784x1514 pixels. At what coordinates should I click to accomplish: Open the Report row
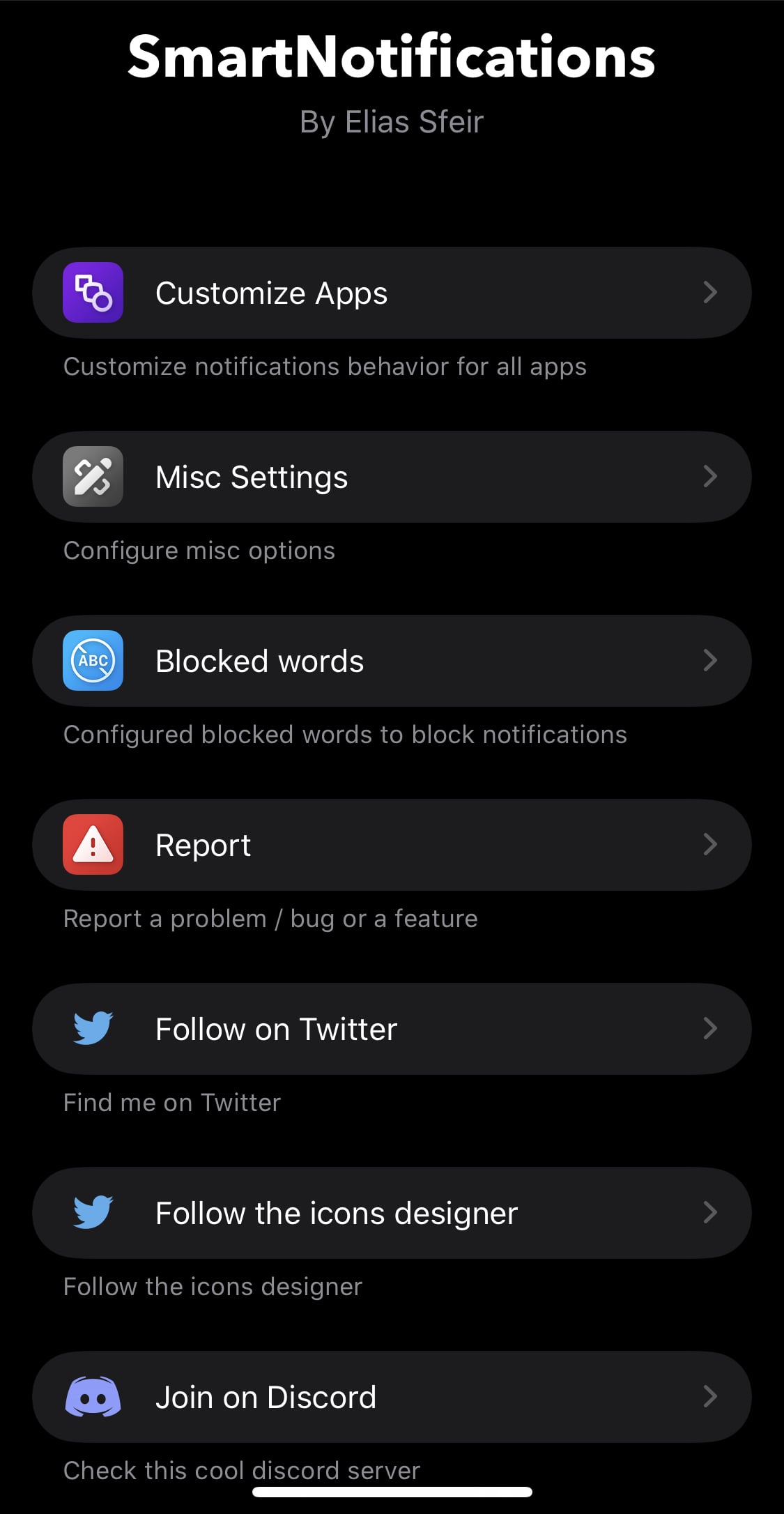pyautogui.click(x=392, y=845)
